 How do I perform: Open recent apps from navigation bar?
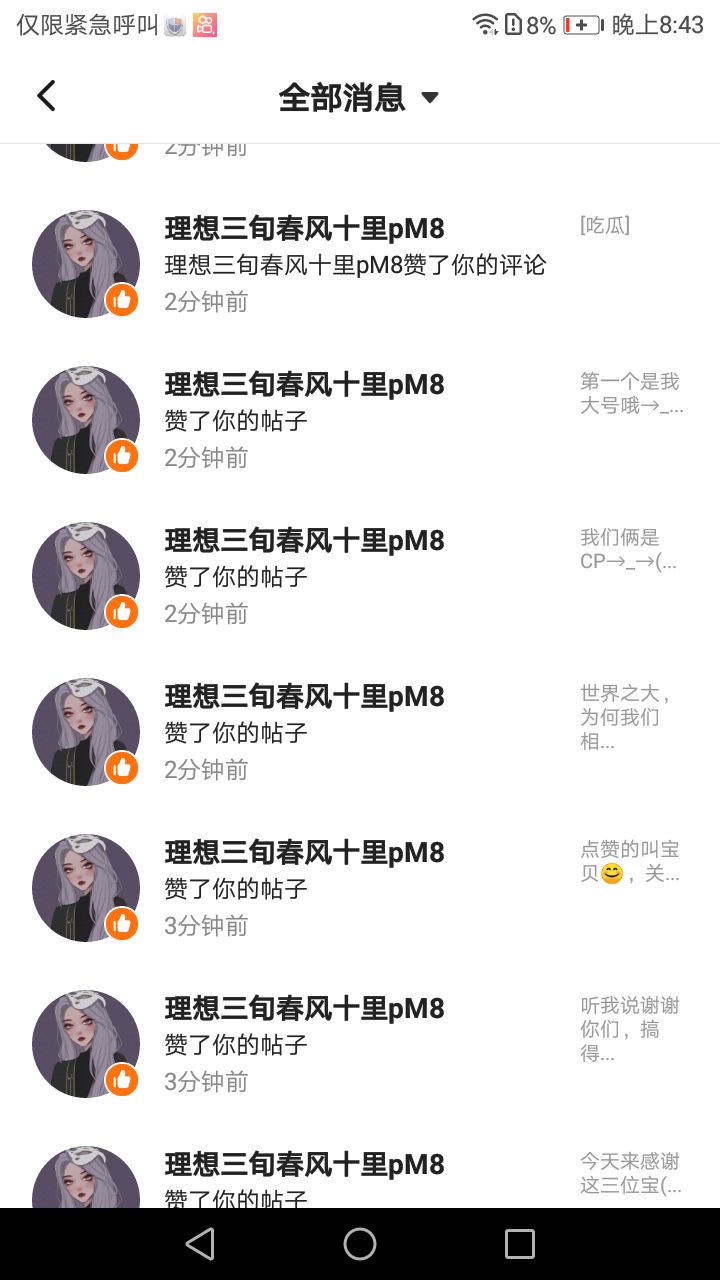(520, 1244)
